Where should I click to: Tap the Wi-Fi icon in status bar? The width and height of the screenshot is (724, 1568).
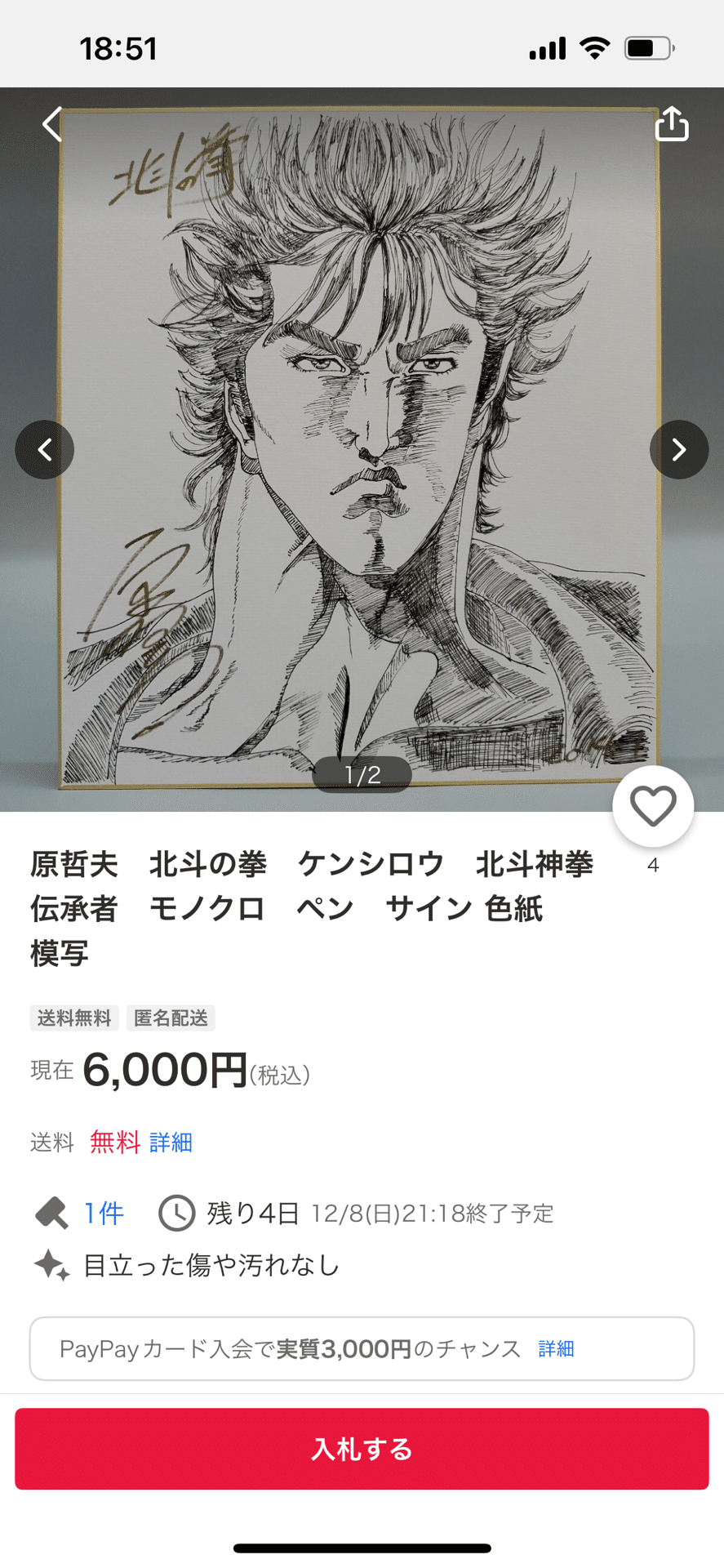tap(597, 47)
